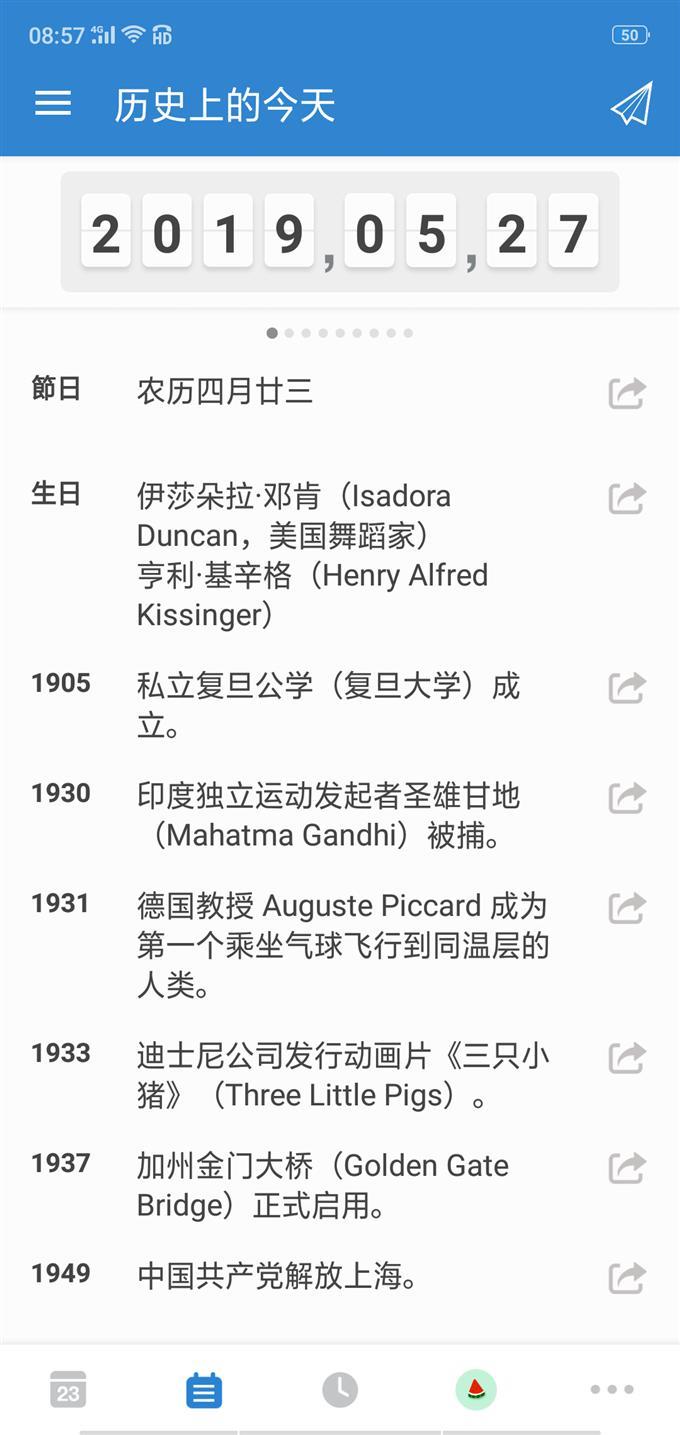Switch to the clock tab

click(x=340, y=1390)
